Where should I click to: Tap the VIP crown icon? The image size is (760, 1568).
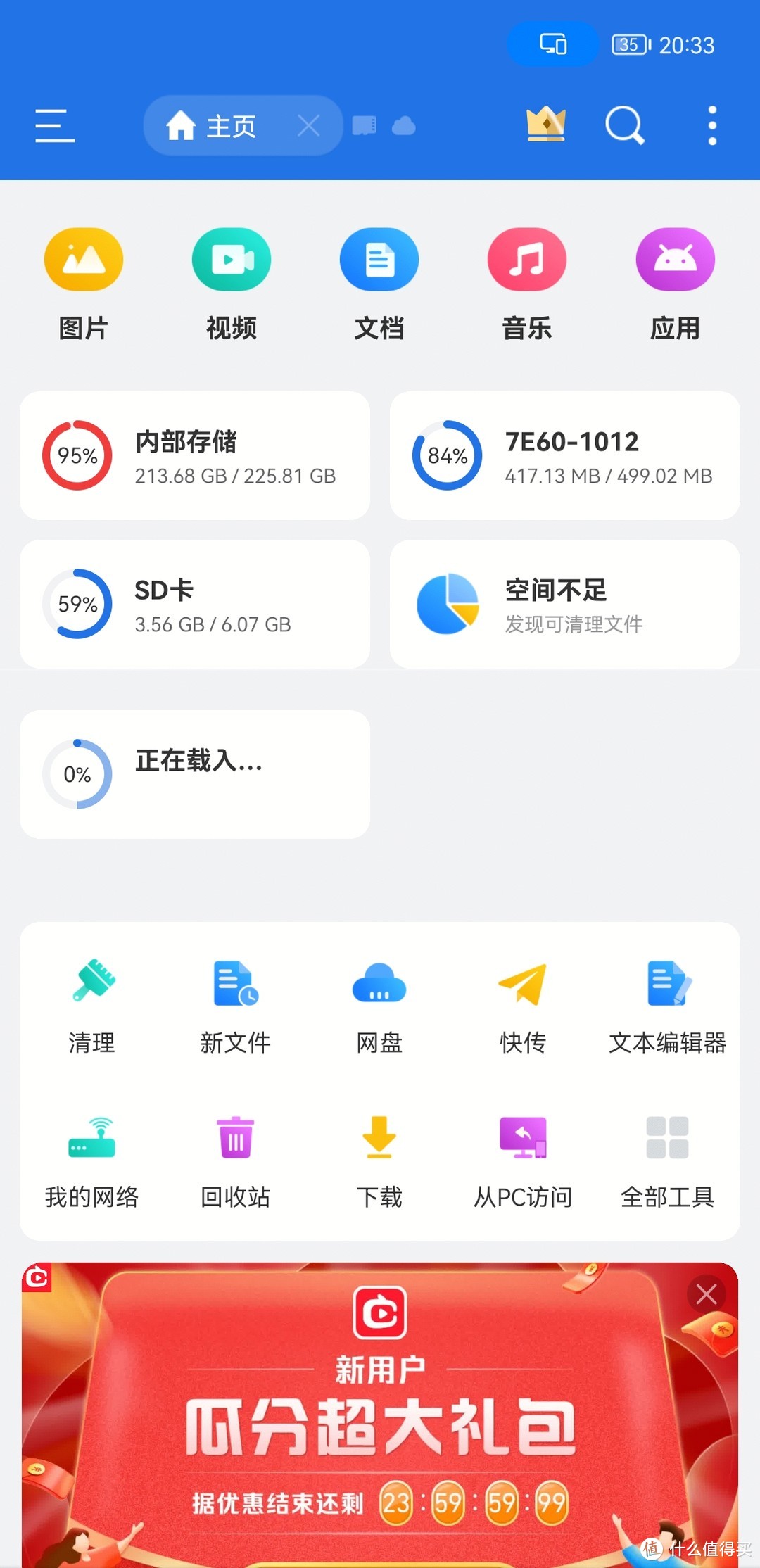pyautogui.click(x=545, y=124)
